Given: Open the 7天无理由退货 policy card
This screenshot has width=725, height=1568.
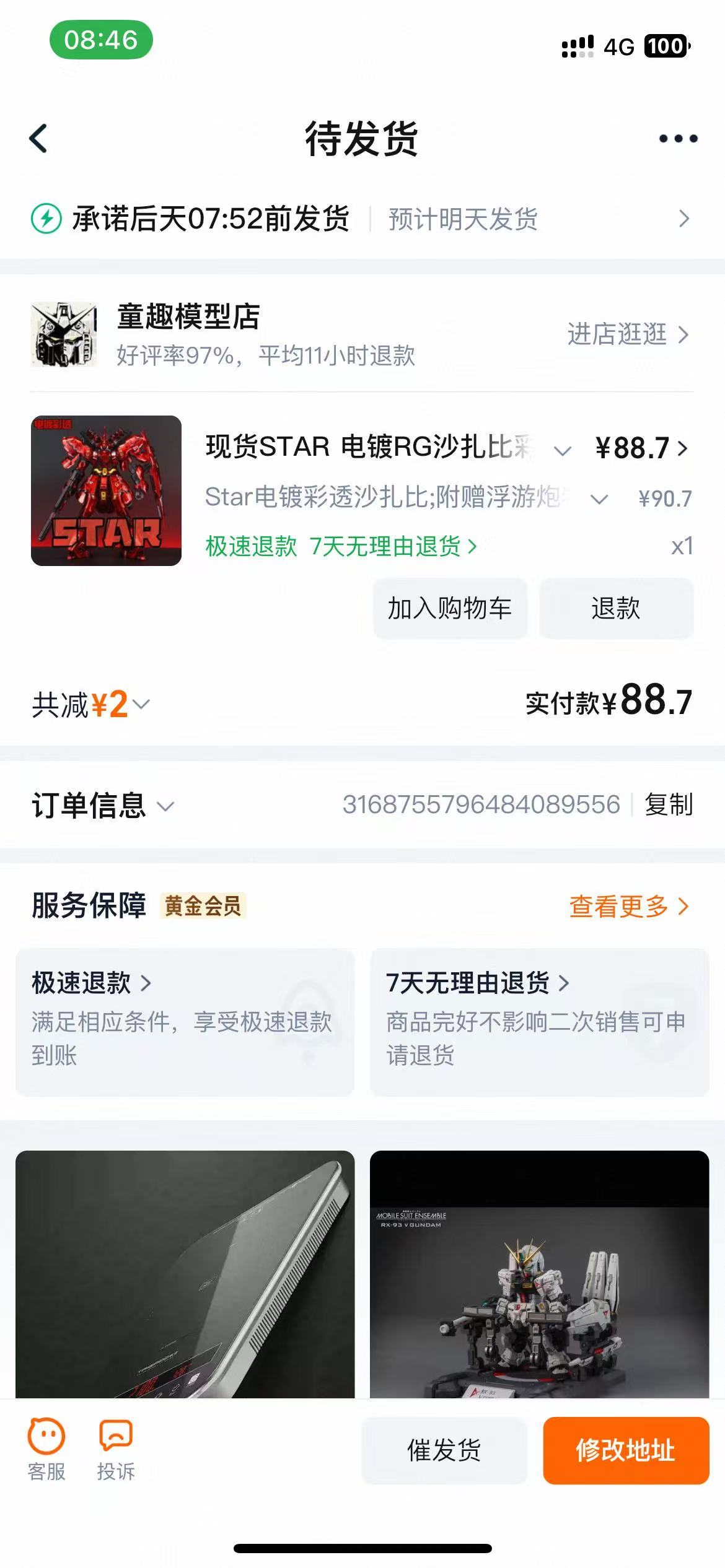Looking at the screenshot, I should [x=538, y=1022].
